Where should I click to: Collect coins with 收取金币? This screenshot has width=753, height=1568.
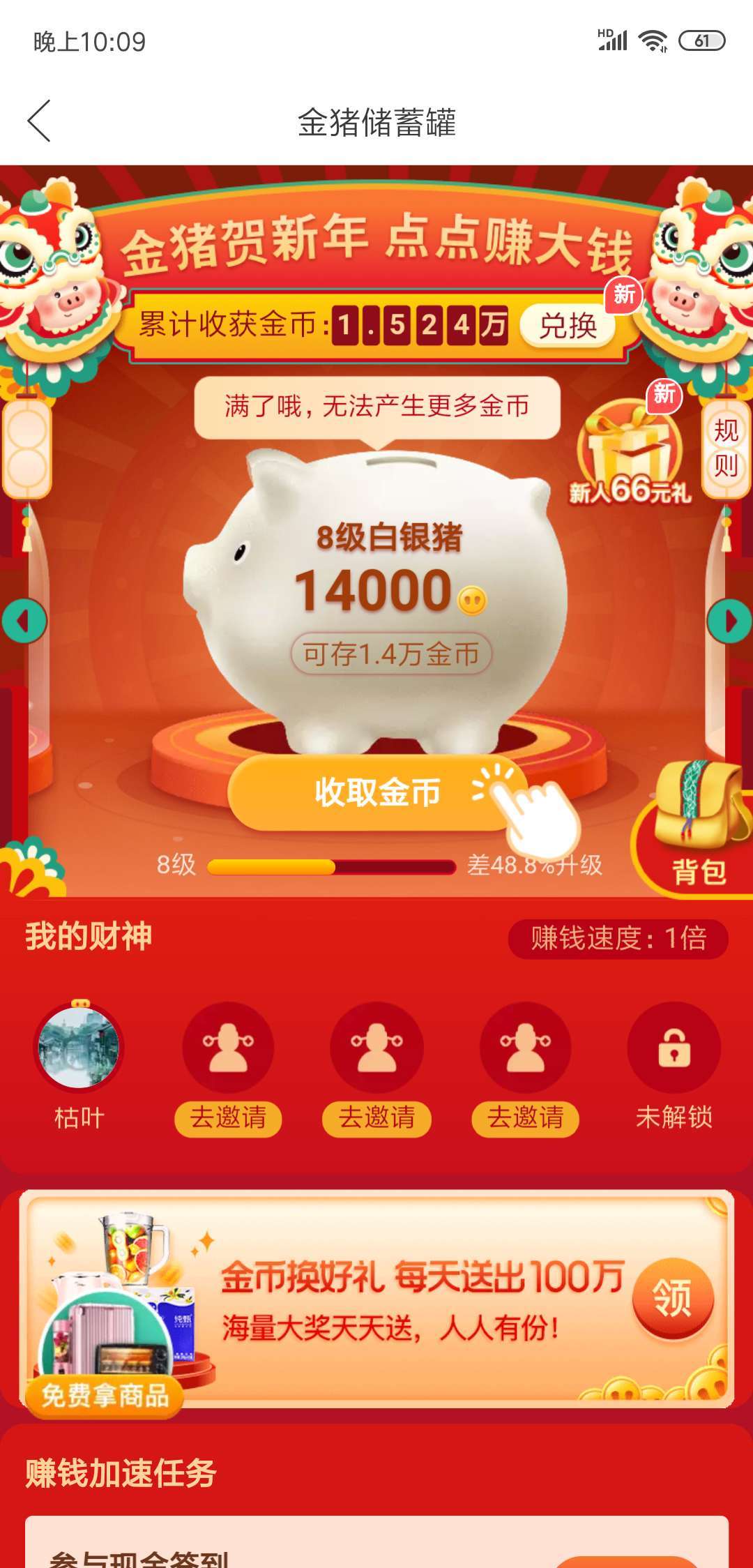(376, 793)
